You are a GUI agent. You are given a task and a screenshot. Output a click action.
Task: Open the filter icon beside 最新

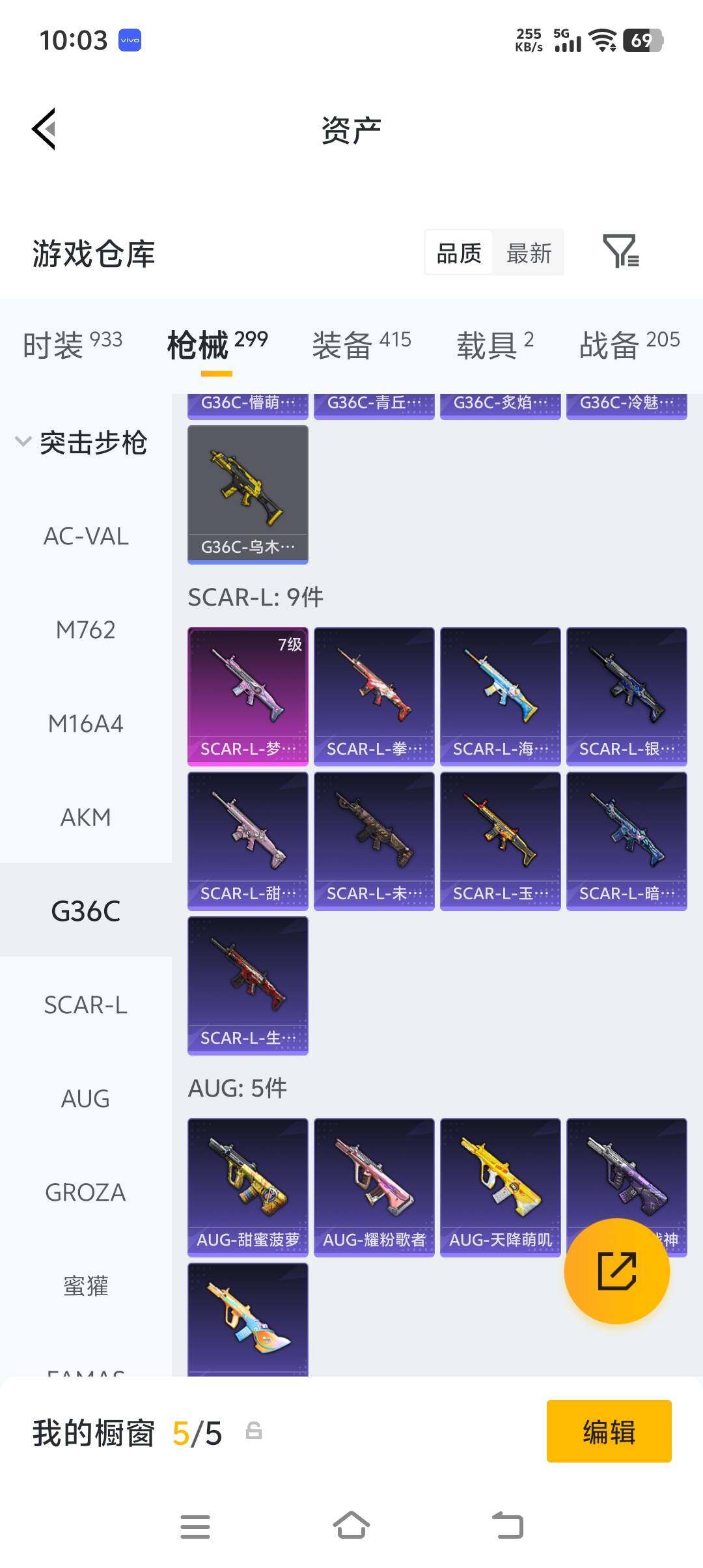point(620,252)
